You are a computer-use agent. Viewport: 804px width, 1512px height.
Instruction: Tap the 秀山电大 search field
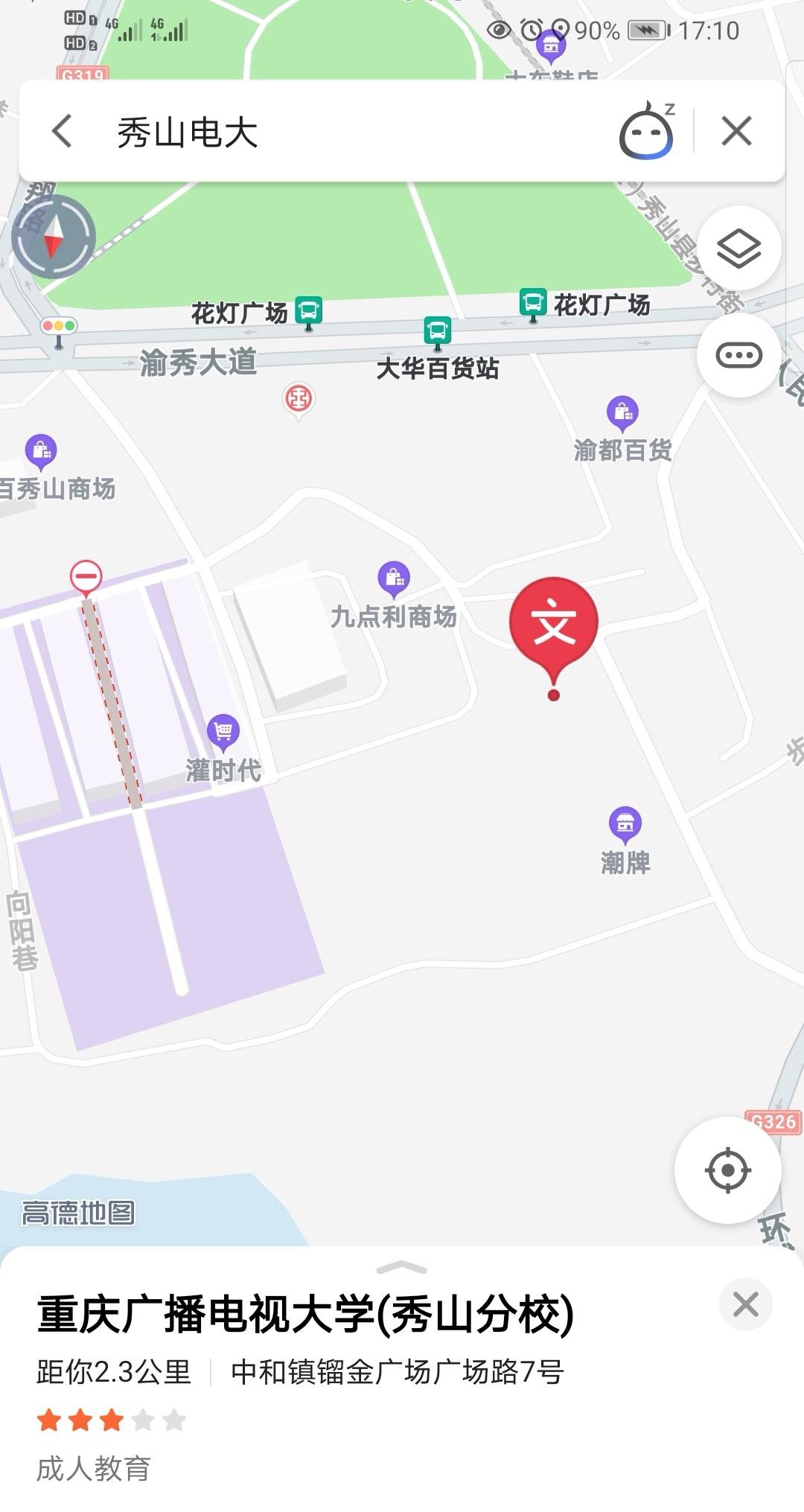335,133
